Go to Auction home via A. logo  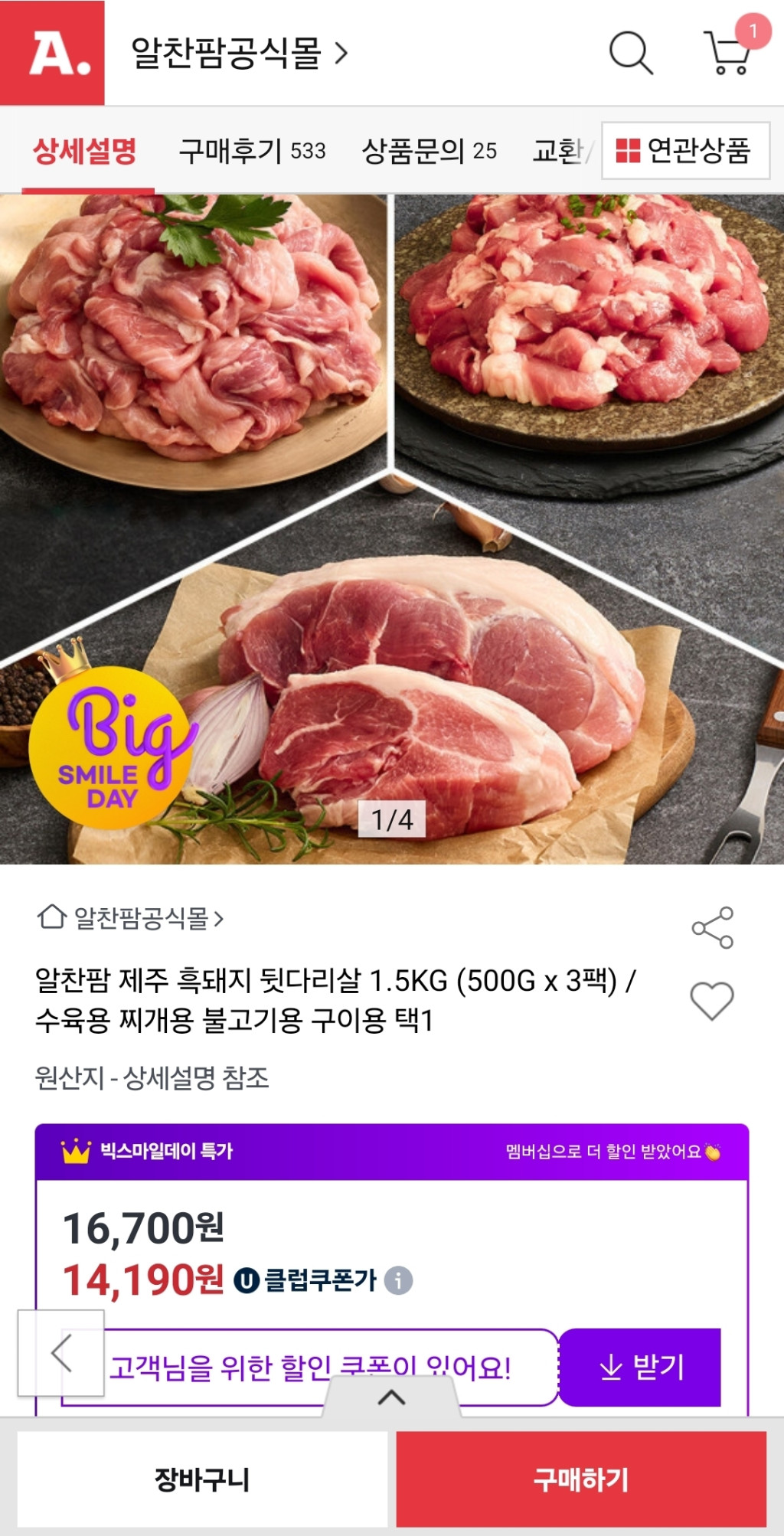click(52, 53)
